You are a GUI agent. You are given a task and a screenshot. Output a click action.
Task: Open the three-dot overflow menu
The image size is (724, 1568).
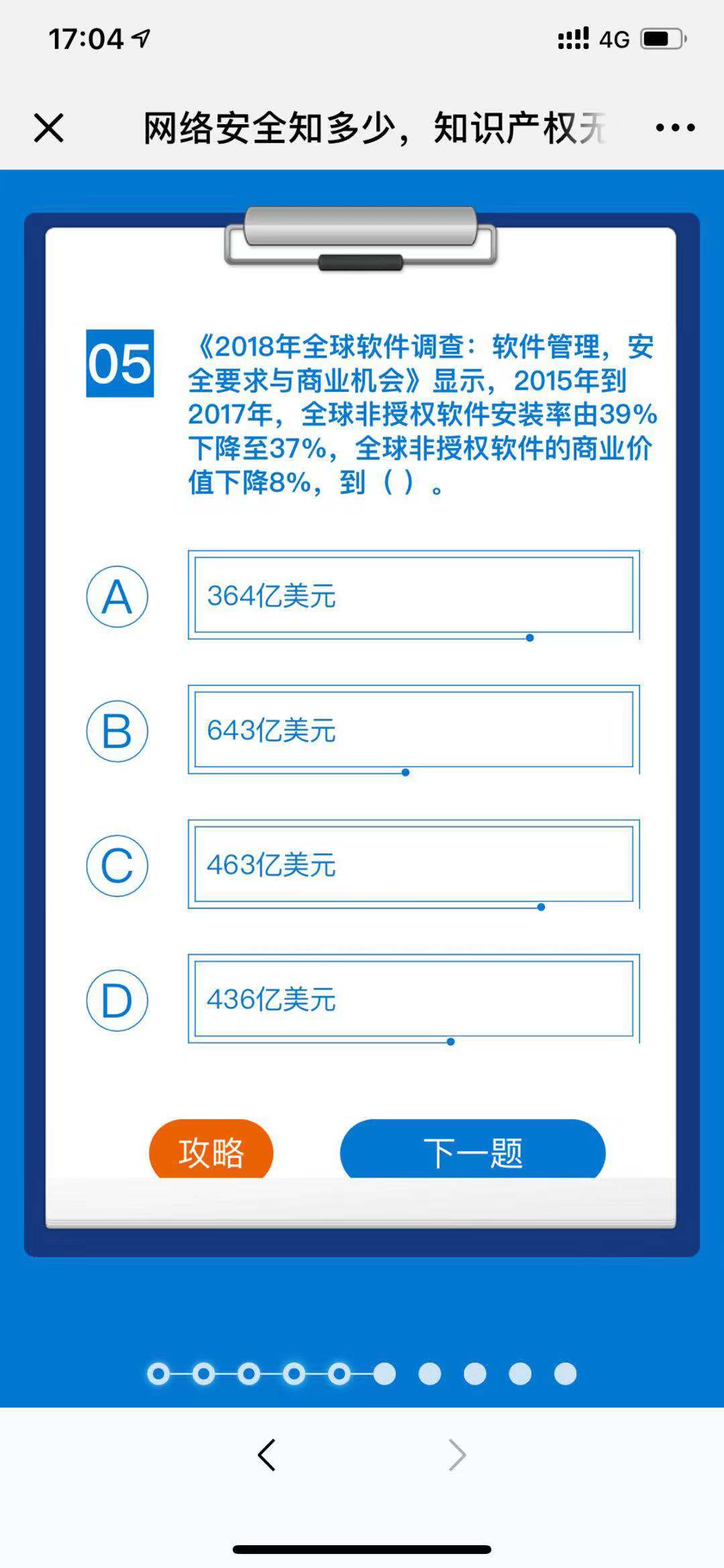(674, 127)
